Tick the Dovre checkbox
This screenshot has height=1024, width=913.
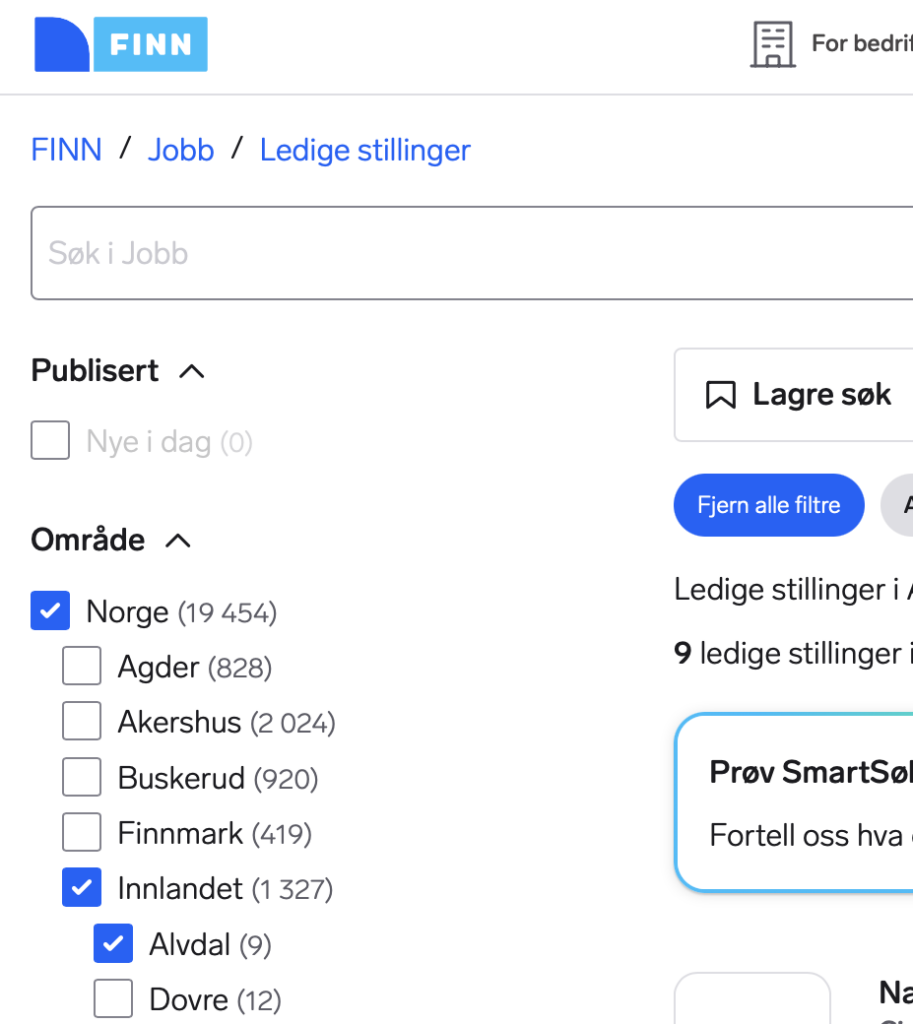pos(113,998)
